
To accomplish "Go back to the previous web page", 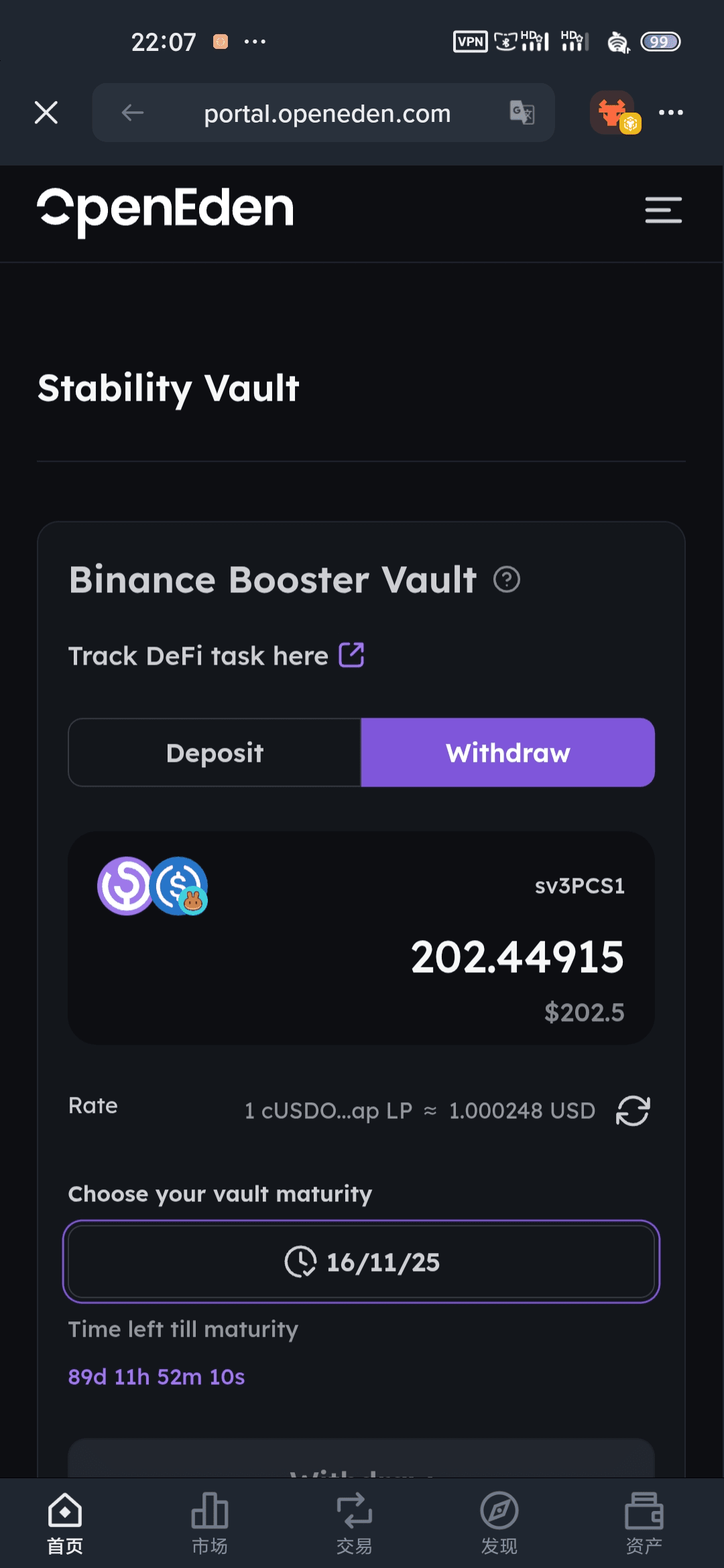I will [133, 113].
